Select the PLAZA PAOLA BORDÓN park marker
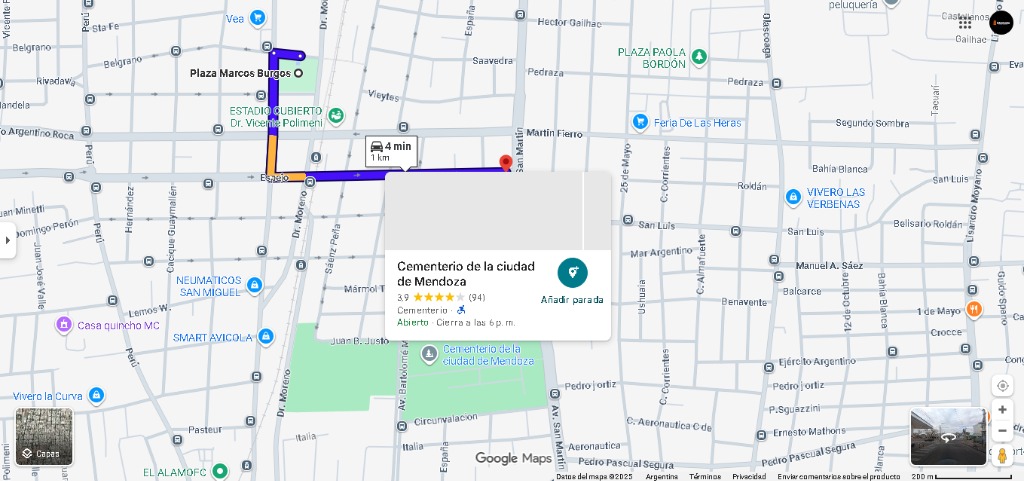 coord(700,55)
